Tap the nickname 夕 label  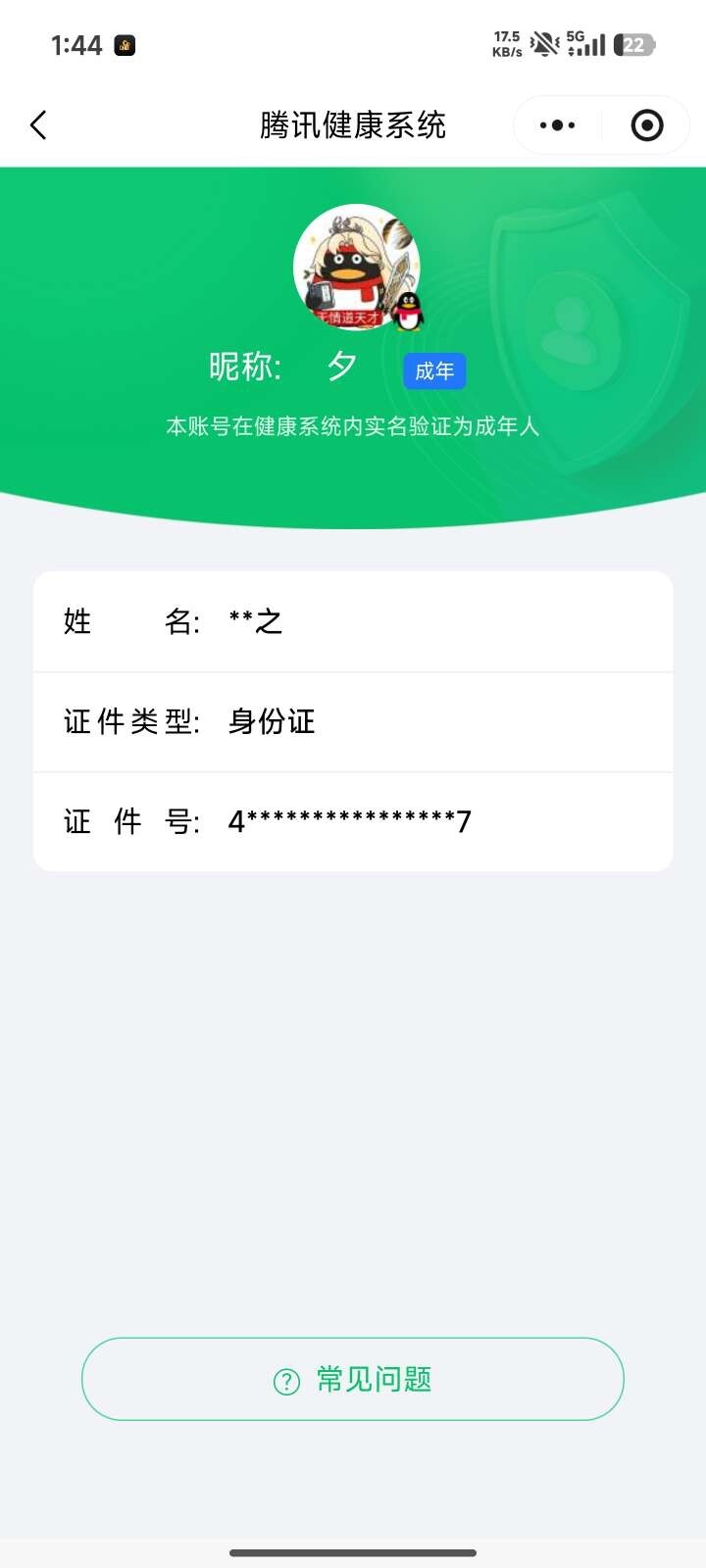coord(340,365)
